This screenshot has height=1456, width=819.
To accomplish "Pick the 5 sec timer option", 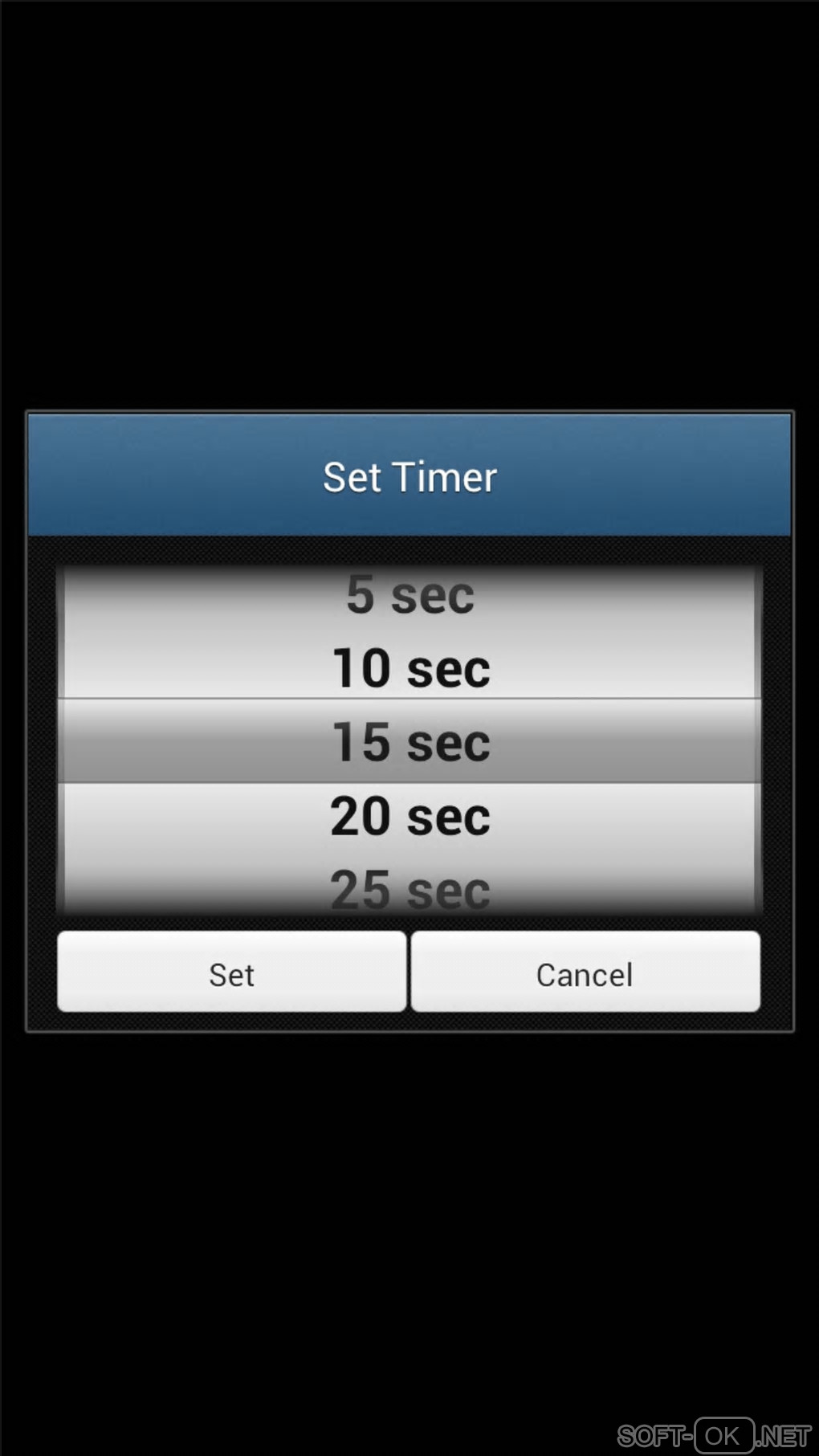I will tap(409, 596).
